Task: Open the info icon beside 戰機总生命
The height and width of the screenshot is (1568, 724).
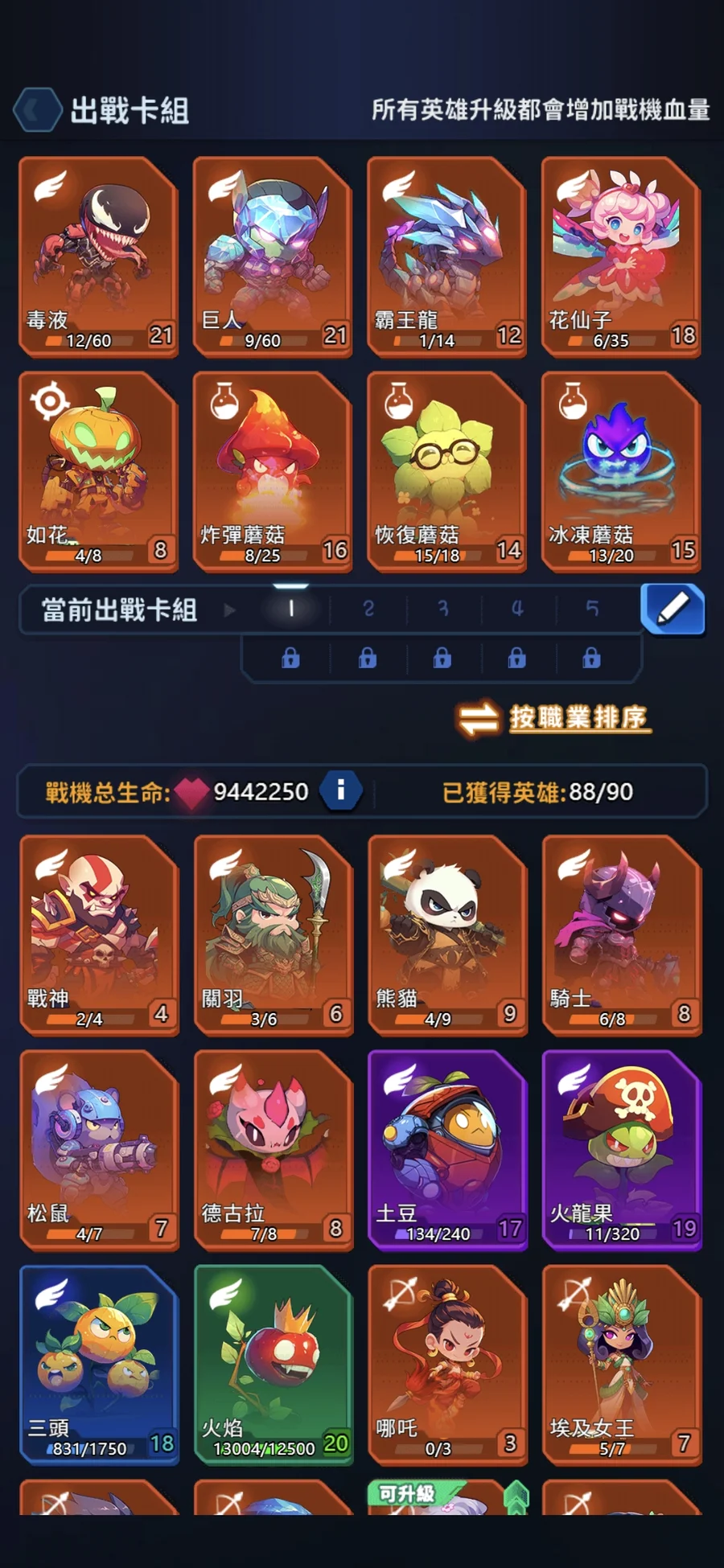Action: (340, 791)
